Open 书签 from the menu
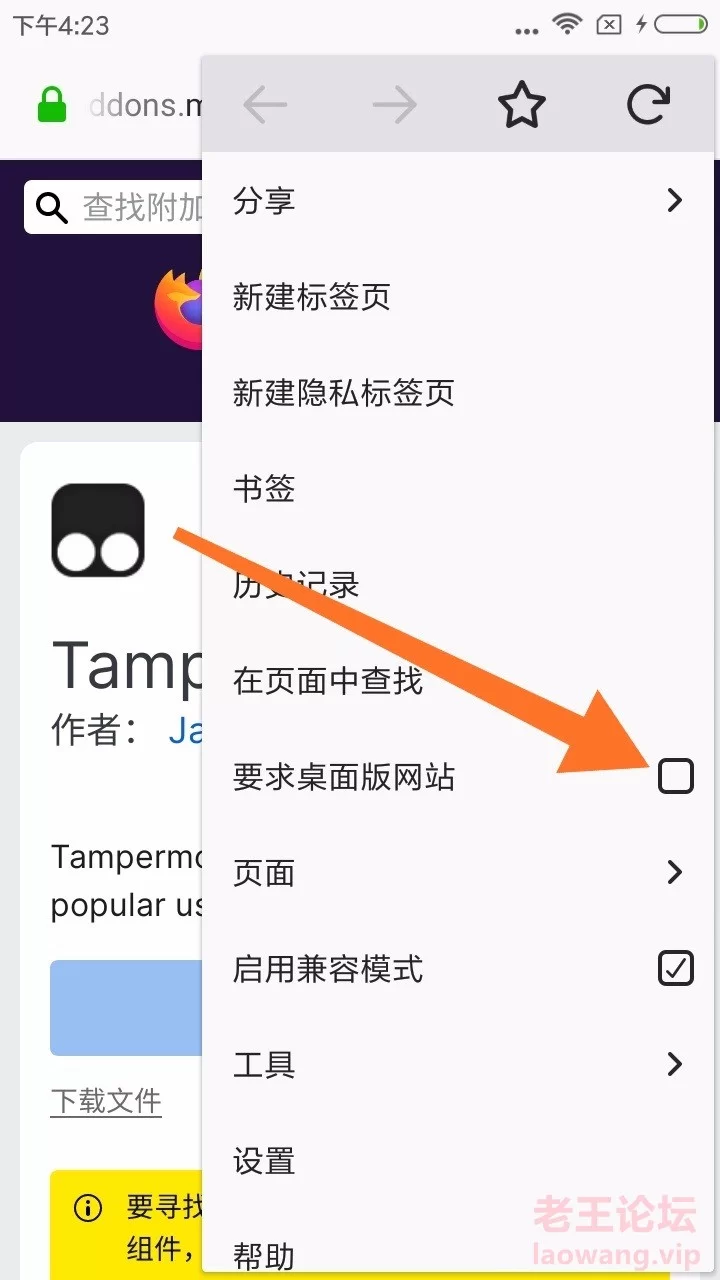 (458, 489)
